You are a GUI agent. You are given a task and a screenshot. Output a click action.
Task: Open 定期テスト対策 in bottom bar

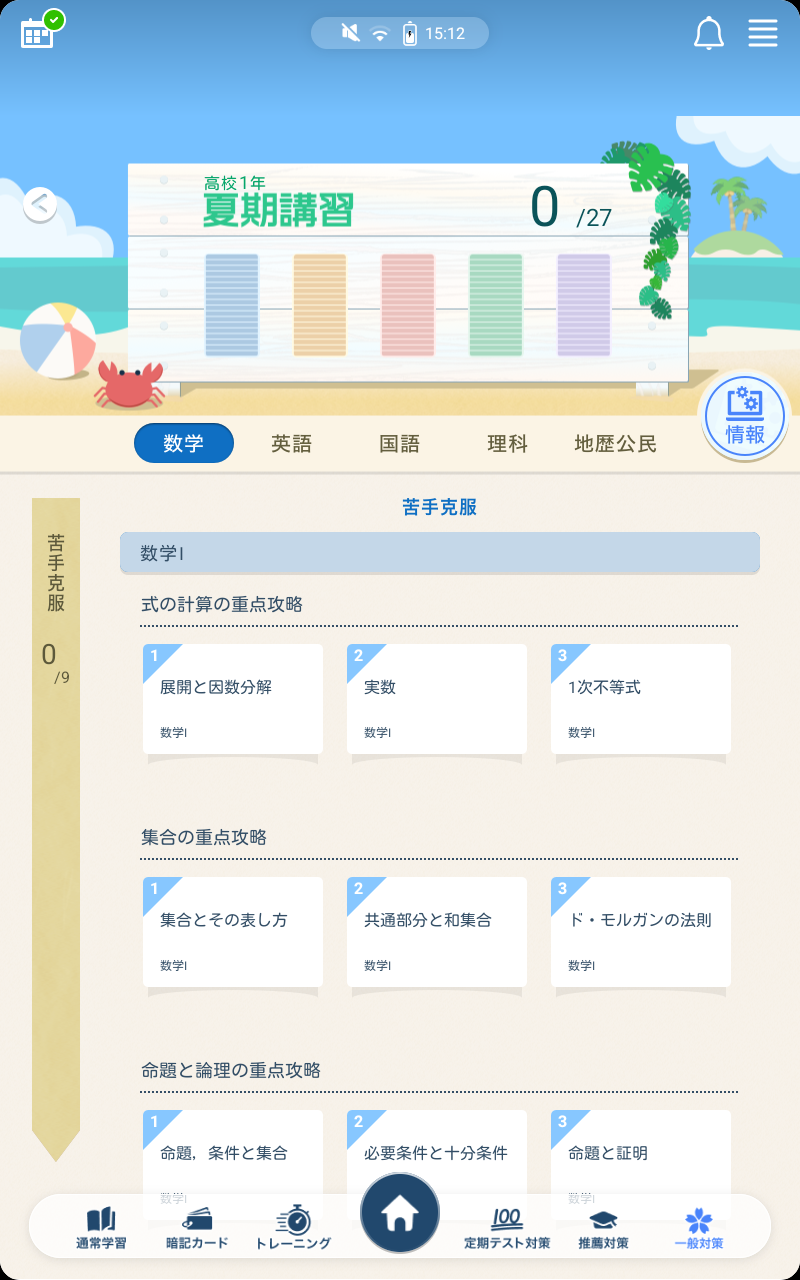[507, 1228]
